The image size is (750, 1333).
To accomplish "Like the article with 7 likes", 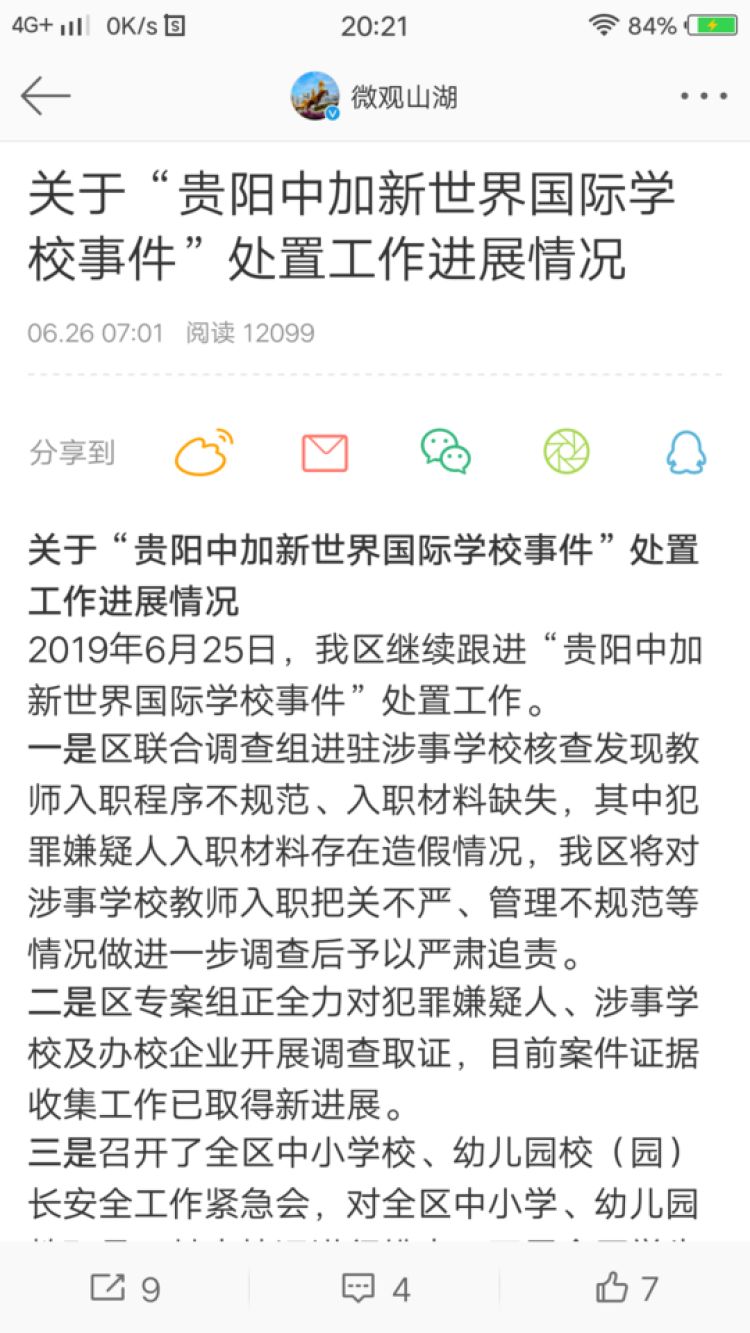I will [x=626, y=1288].
